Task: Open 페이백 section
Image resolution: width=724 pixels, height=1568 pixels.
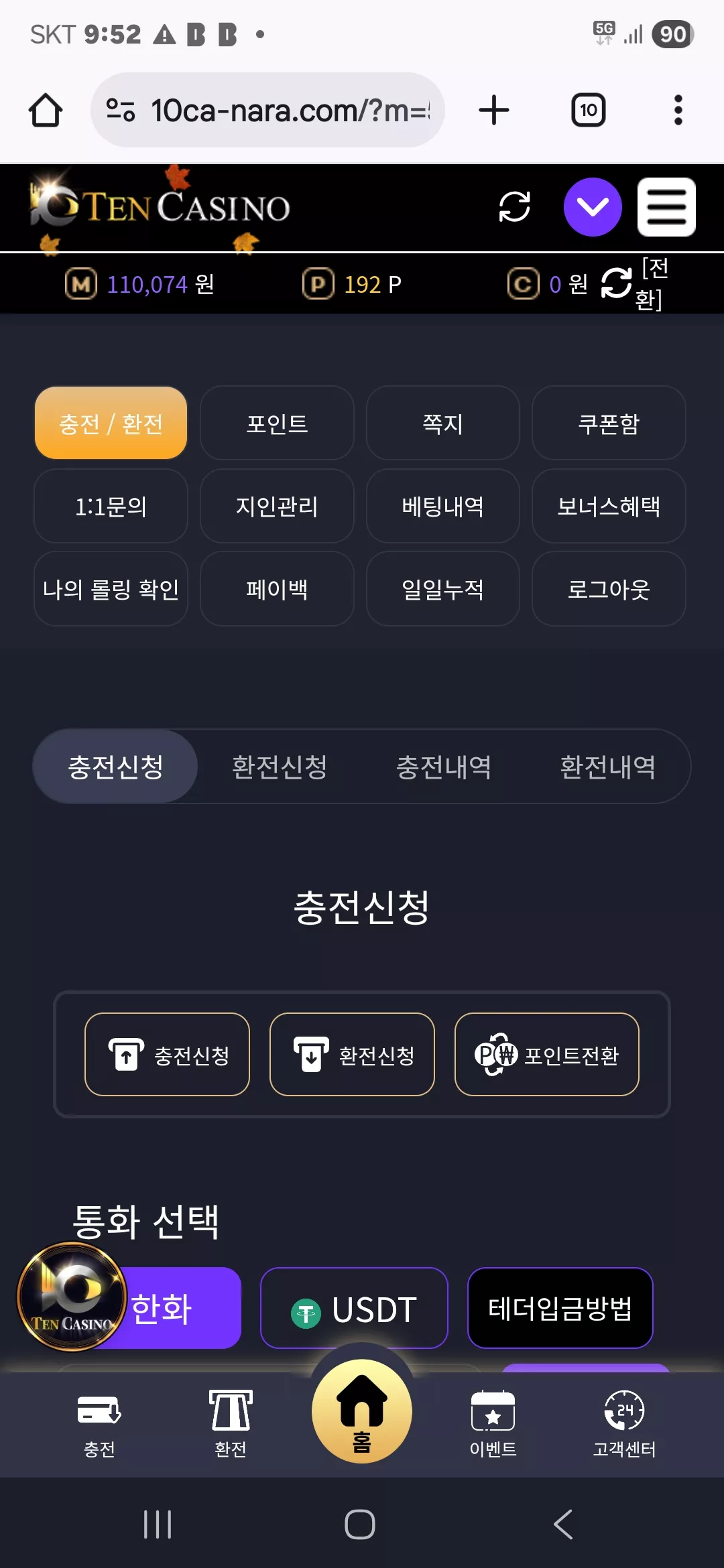Action: [277, 589]
